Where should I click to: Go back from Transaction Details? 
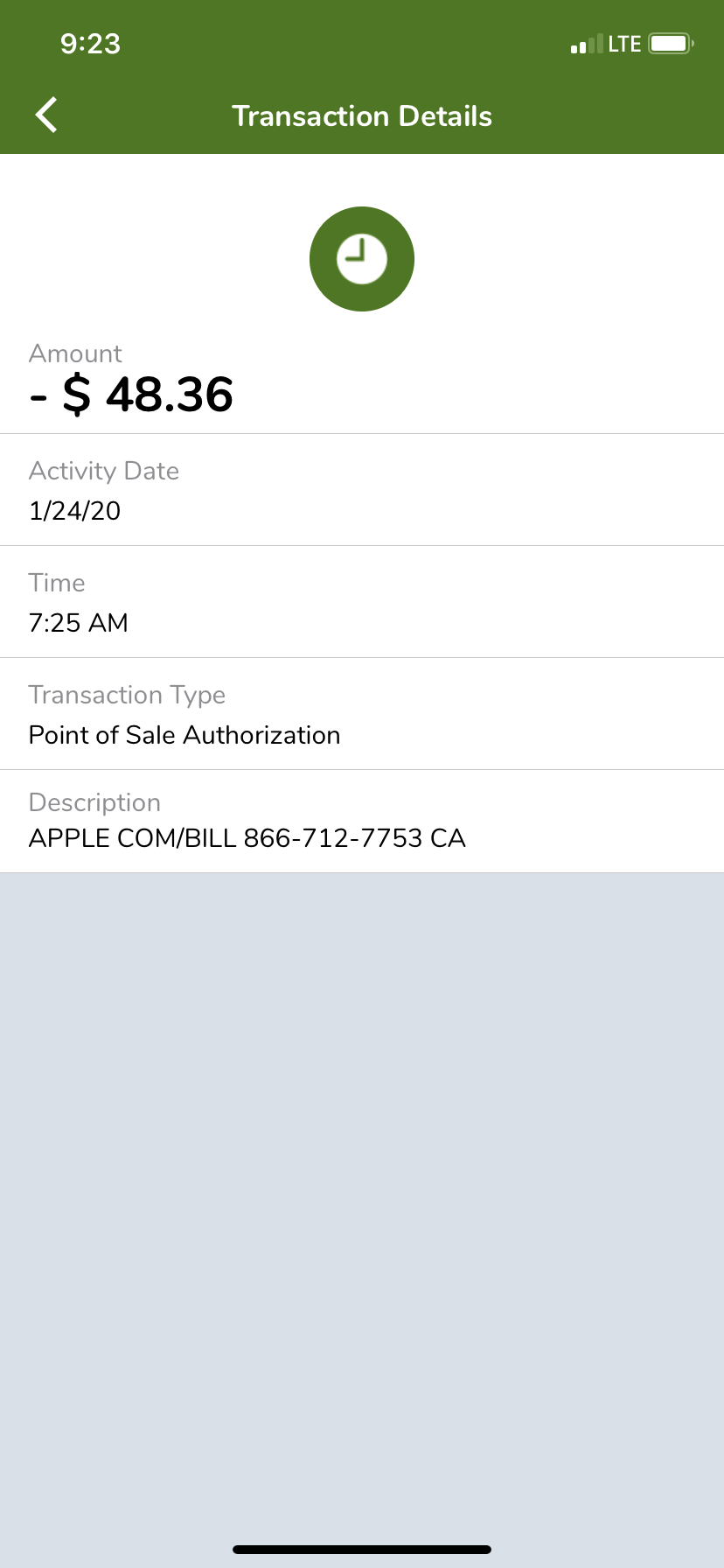pos(46,115)
